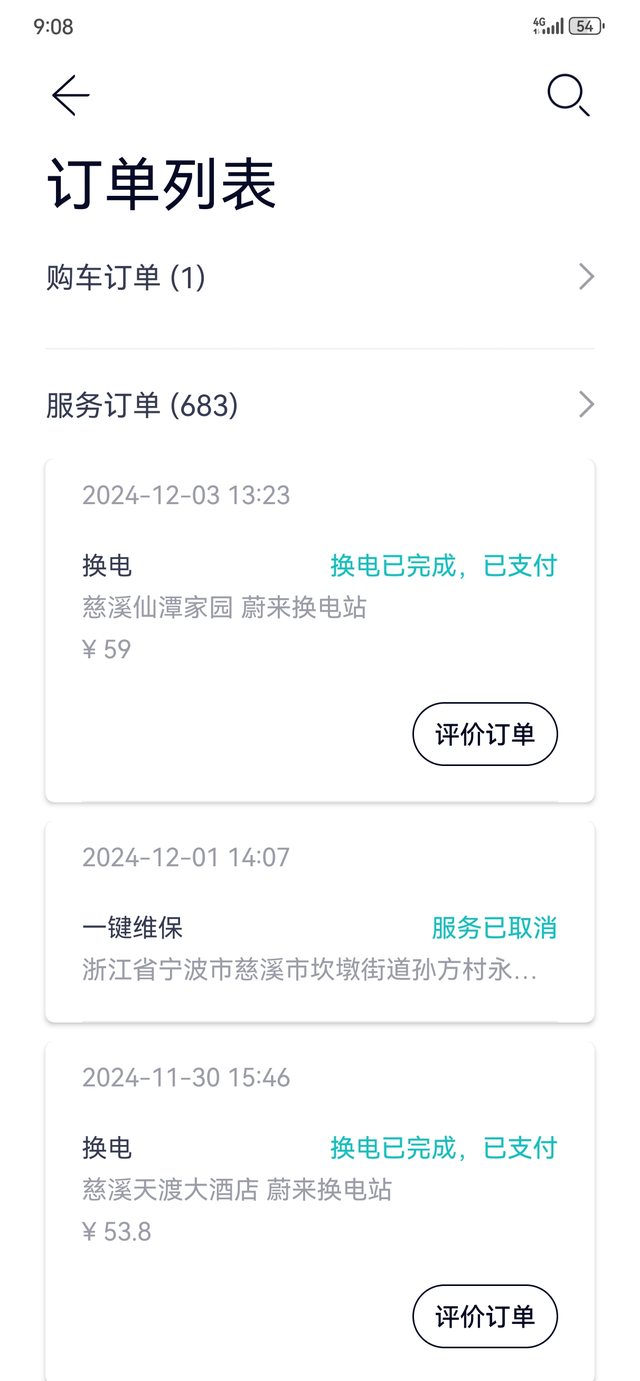This screenshot has height=1381, width=640.
Task: Open 服务订单 (683) list
Action: pos(320,405)
